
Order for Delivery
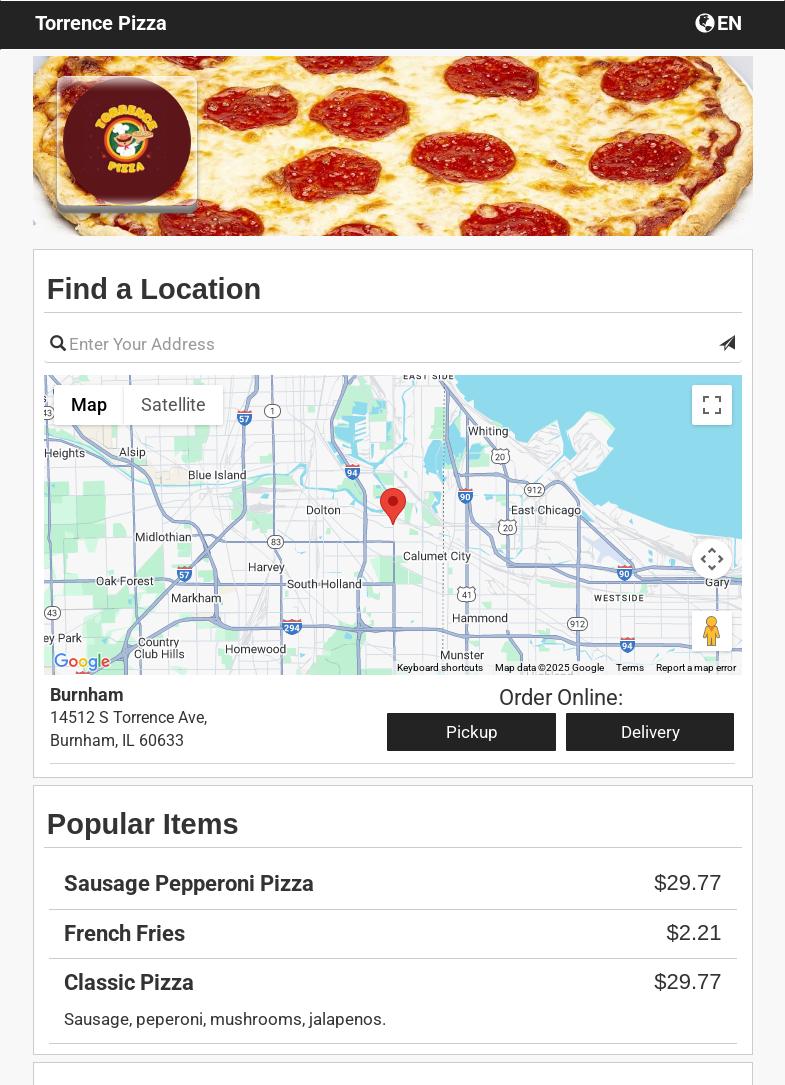[650, 732]
